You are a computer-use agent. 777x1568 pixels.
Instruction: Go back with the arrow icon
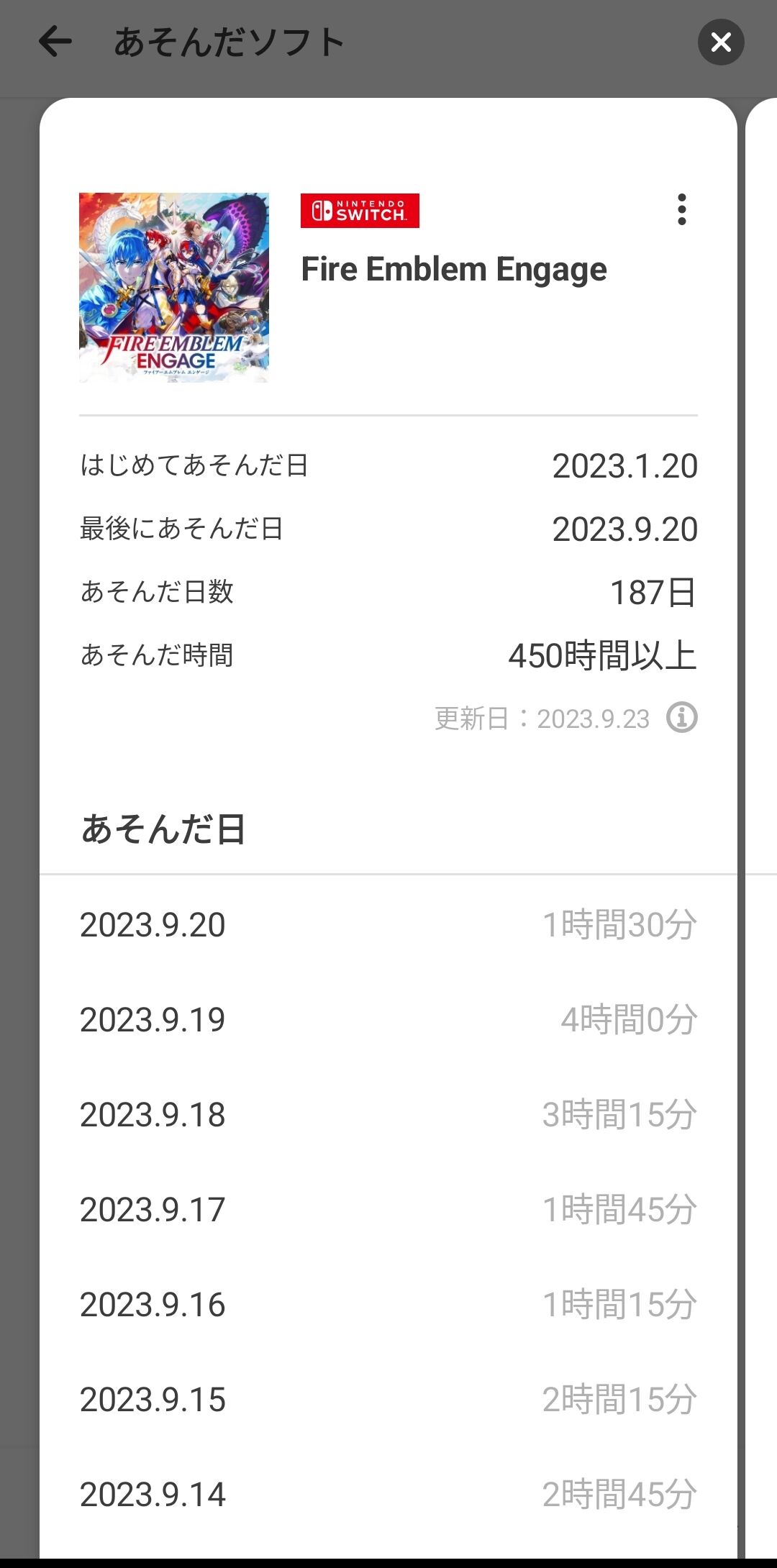point(55,42)
